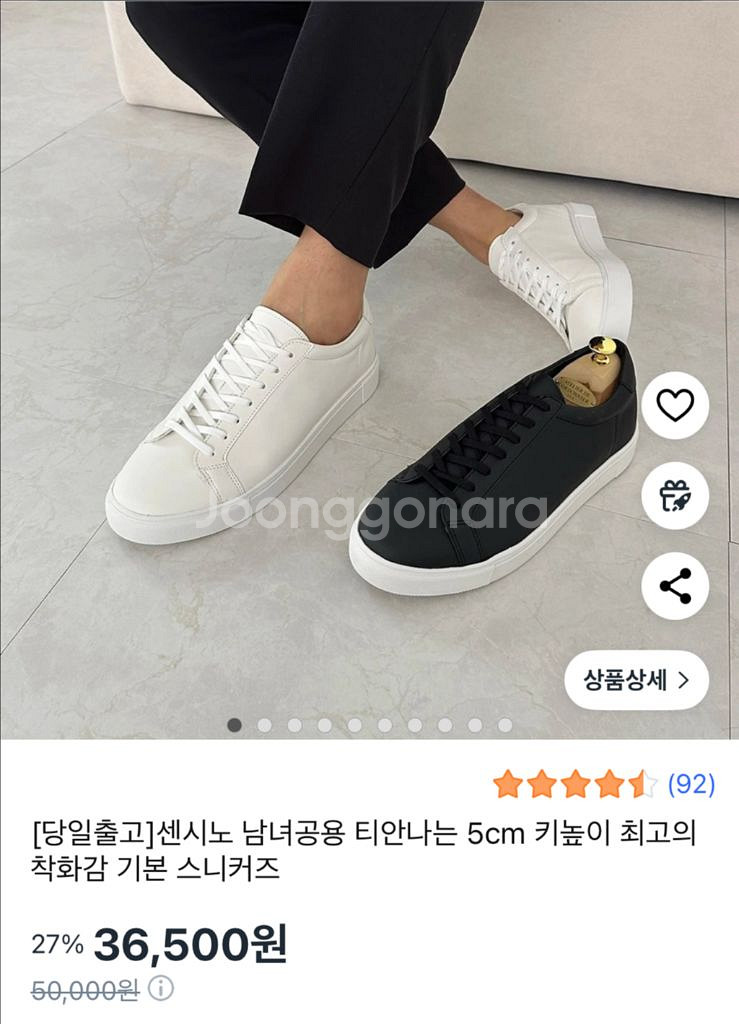
Task: Open the share icon
Action: 675,585
